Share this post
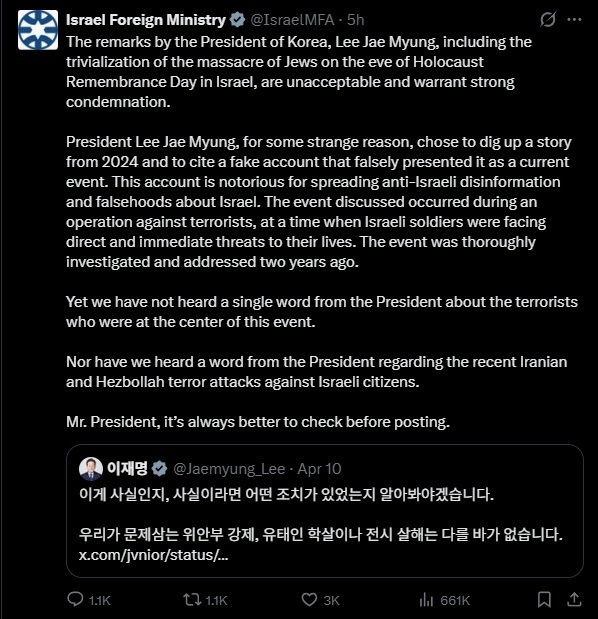 pyautogui.click(x=574, y=600)
